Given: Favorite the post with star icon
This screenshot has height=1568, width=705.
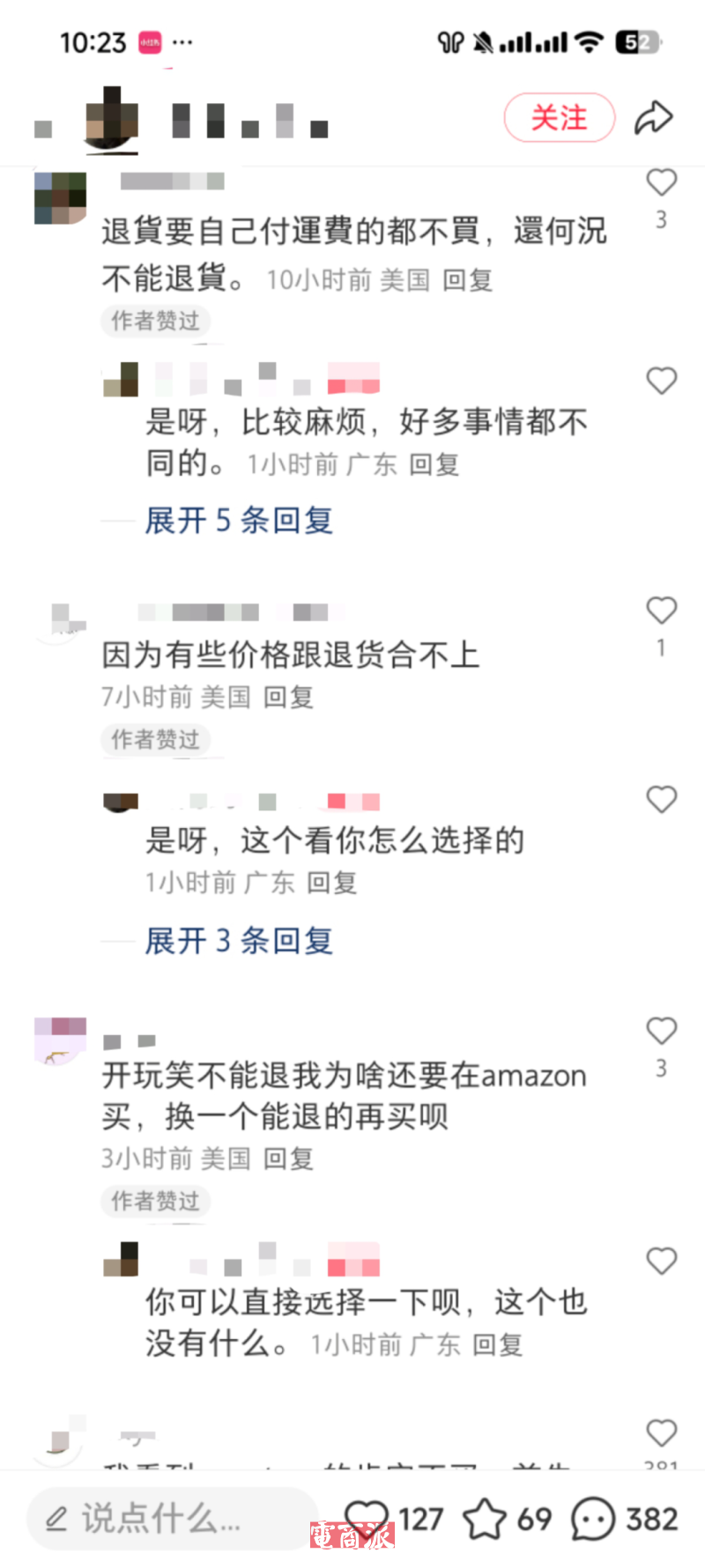Looking at the screenshot, I should (x=484, y=1519).
